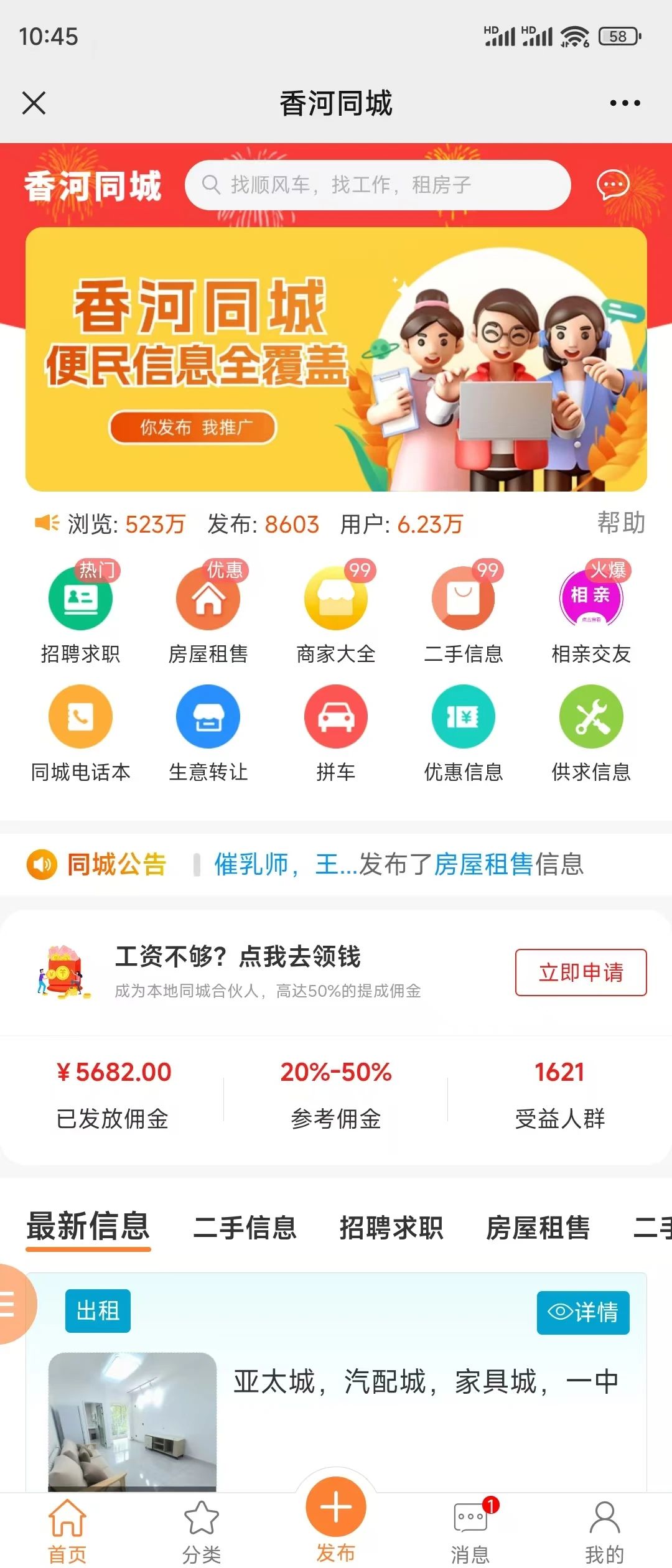Select the 拼车 carpool icon

pos(335,717)
